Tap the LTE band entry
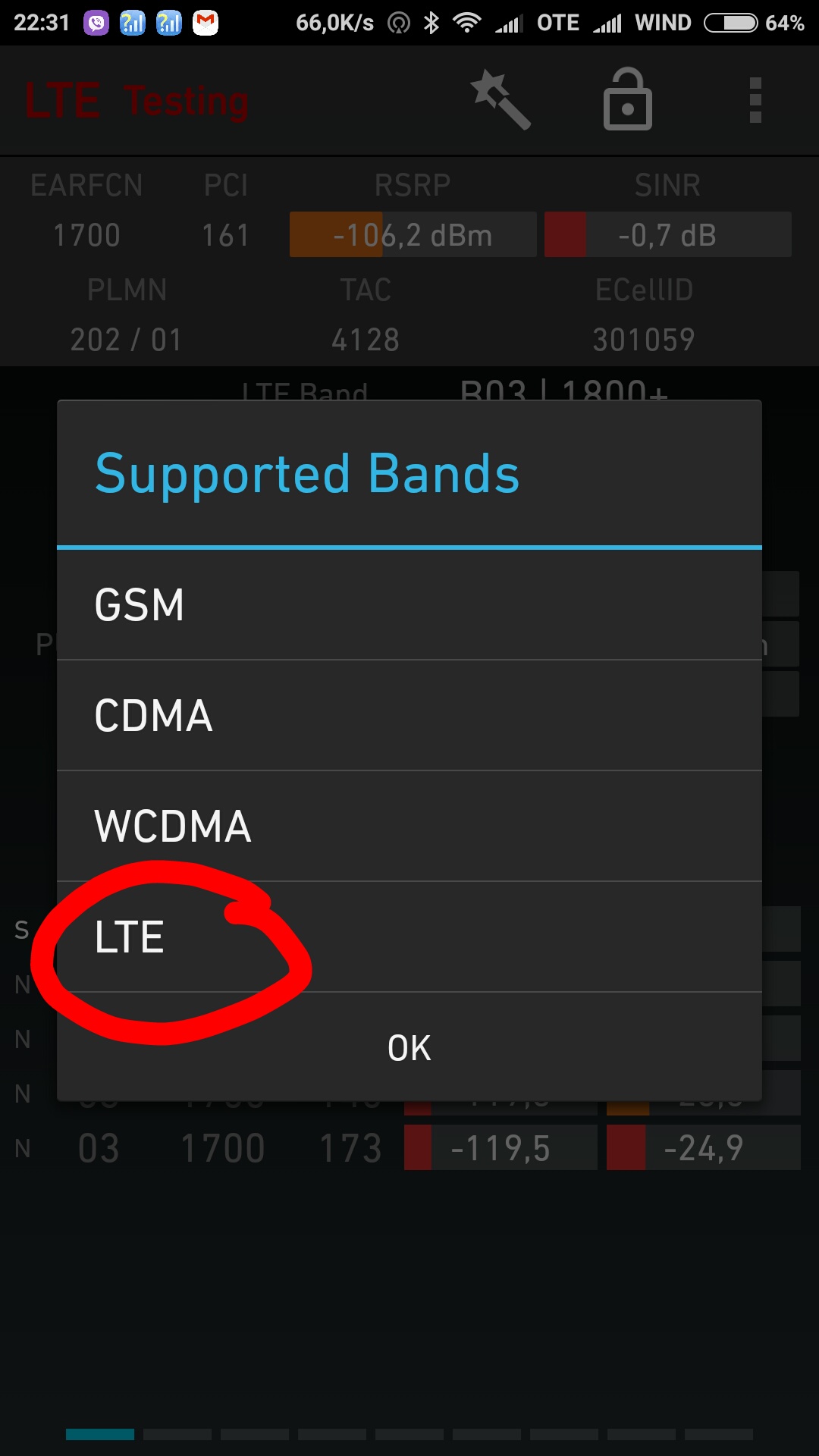Screen dimensions: 819x1456 tap(409, 937)
